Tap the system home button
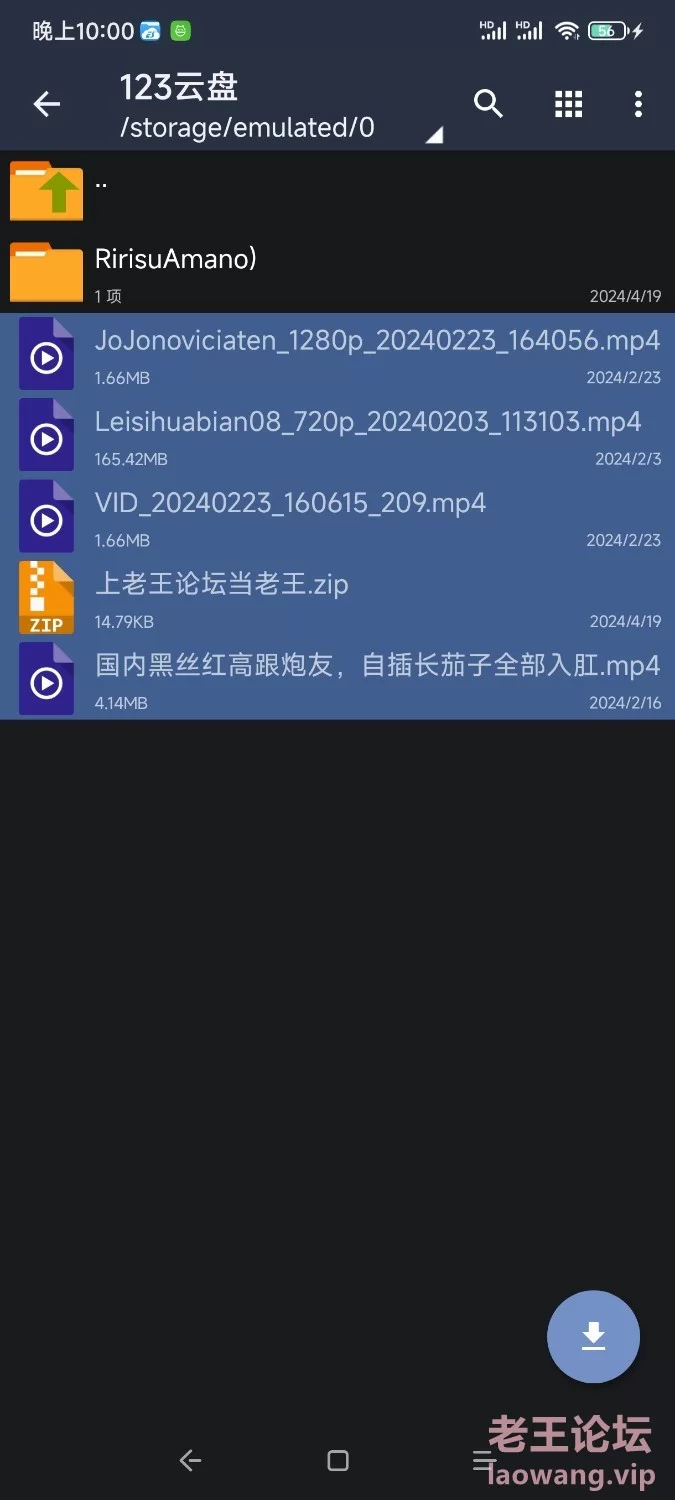 click(x=338, y=1461)
